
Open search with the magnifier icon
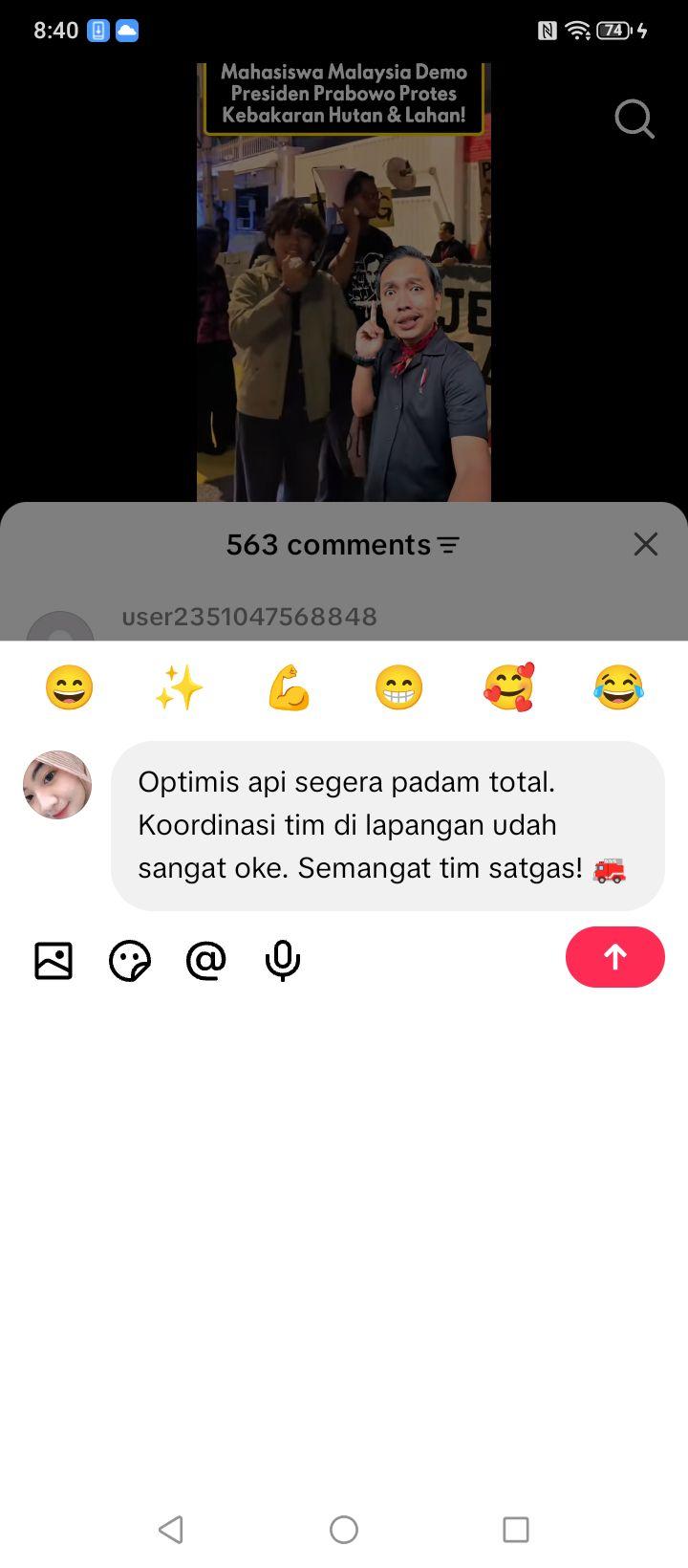634,120
